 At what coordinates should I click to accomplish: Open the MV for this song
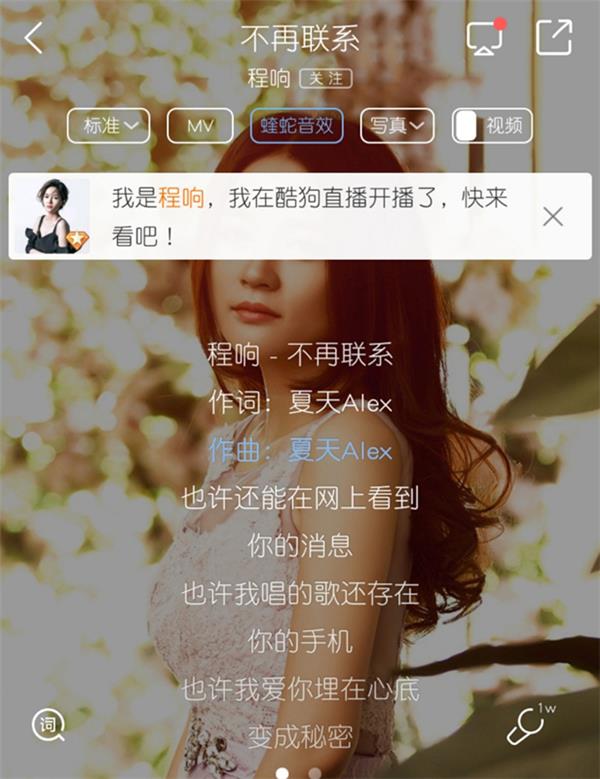coord(200,126)
